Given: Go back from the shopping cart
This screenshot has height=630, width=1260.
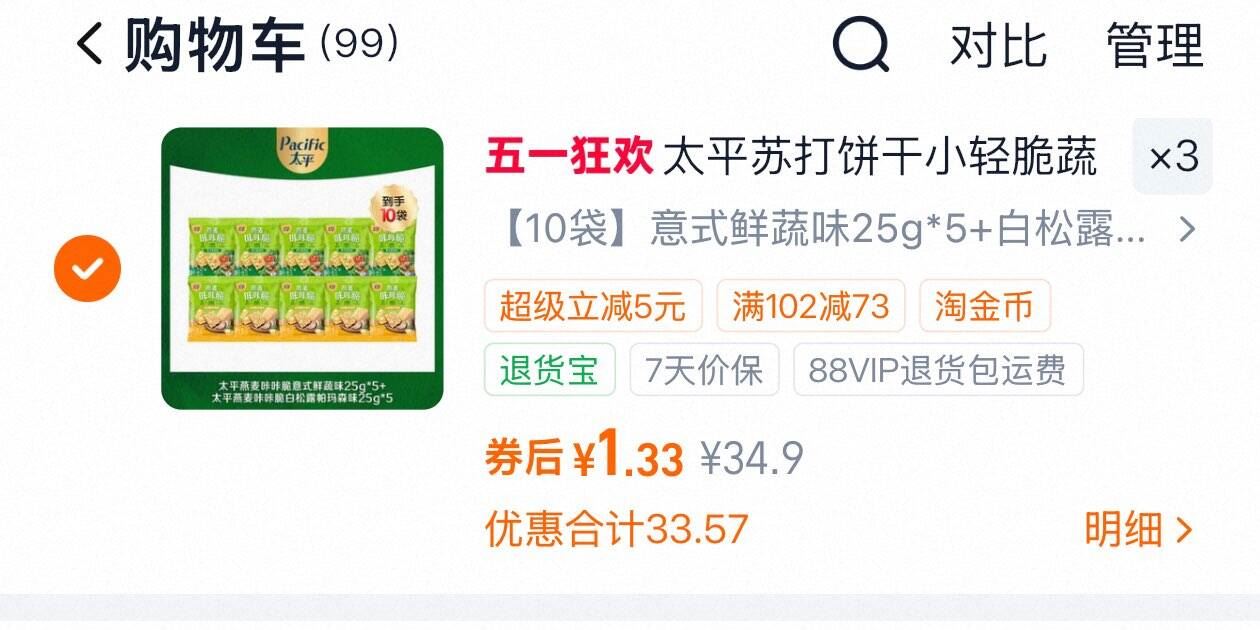Looking at the screenshot, I should click(90, 46).
